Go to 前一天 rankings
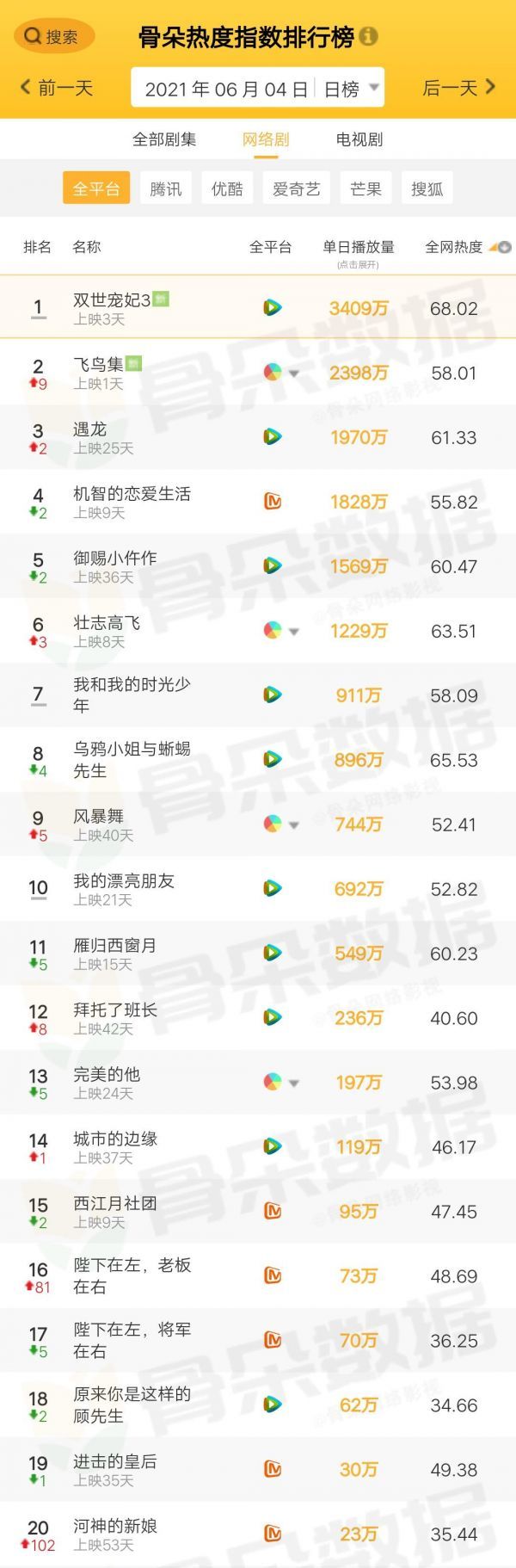The width and height of the screenshot is (516, 1568). [x=57, y=88]
